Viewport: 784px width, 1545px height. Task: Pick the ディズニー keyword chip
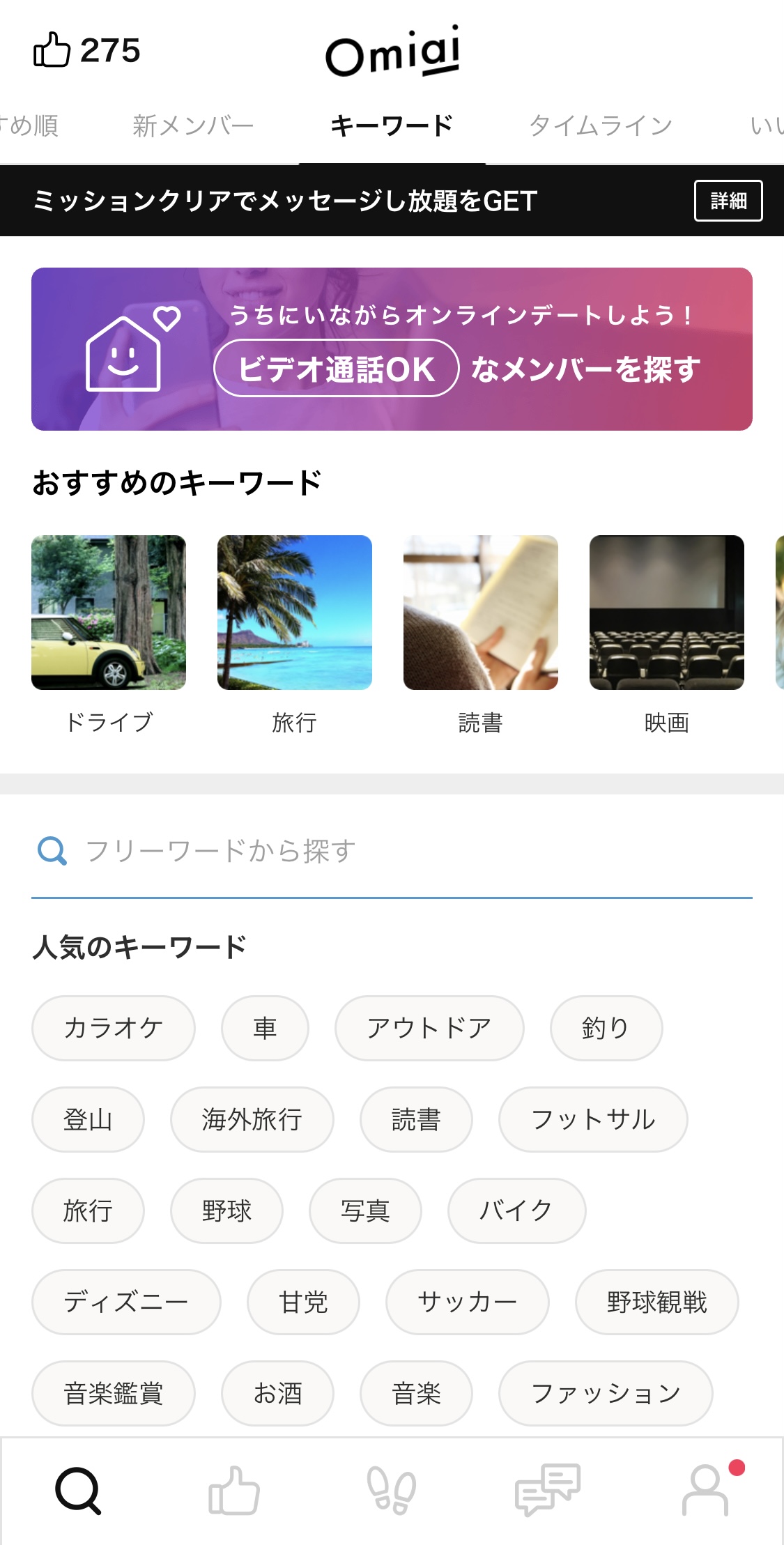click(126, 1302)
